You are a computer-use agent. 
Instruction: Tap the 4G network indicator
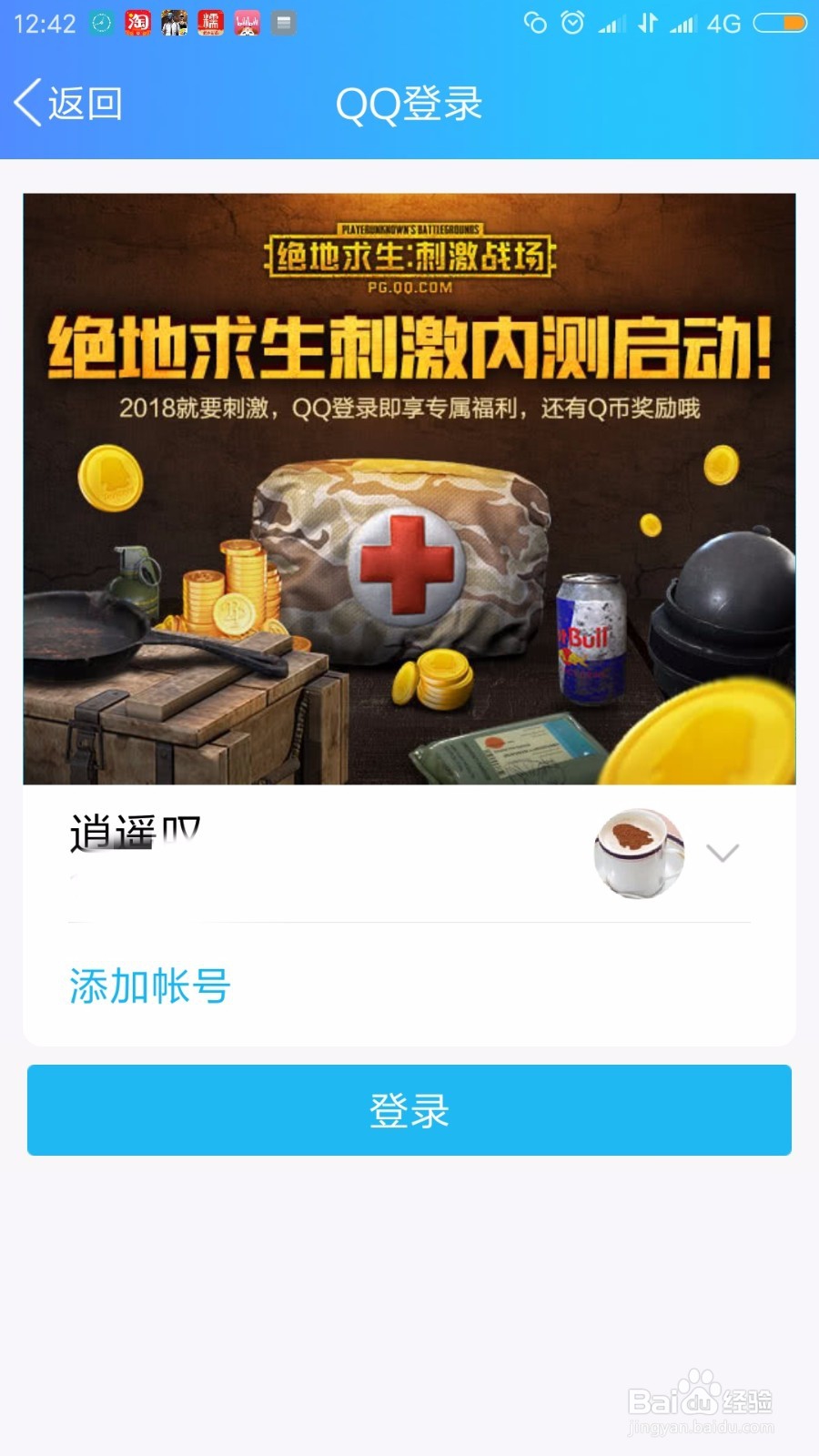pyautogui.click(x=720, y=25)
